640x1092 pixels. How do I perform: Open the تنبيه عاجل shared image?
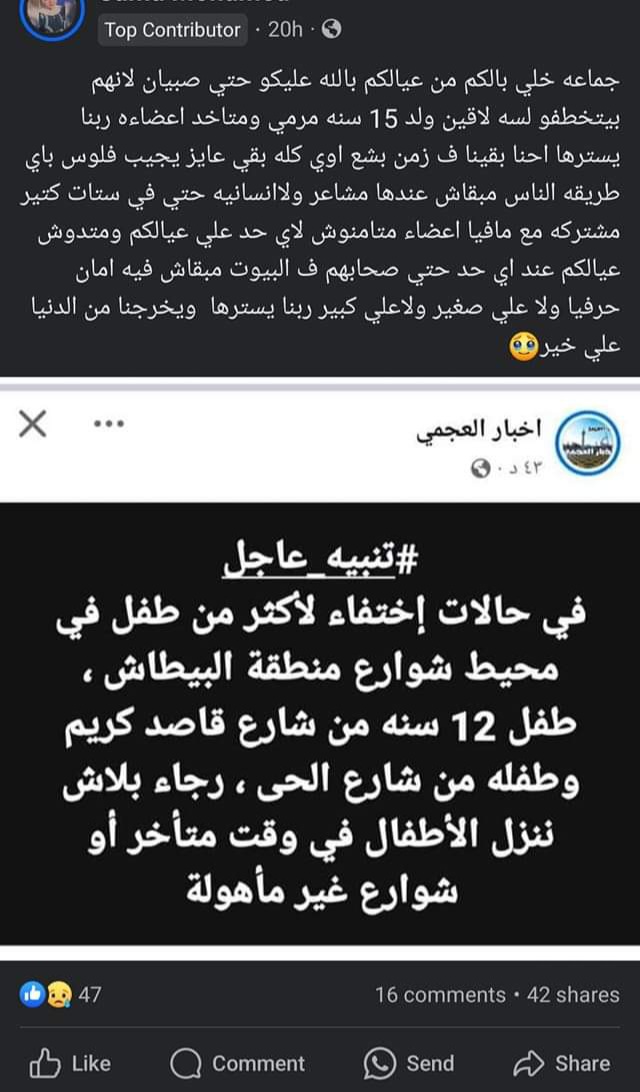click(320, 722)
